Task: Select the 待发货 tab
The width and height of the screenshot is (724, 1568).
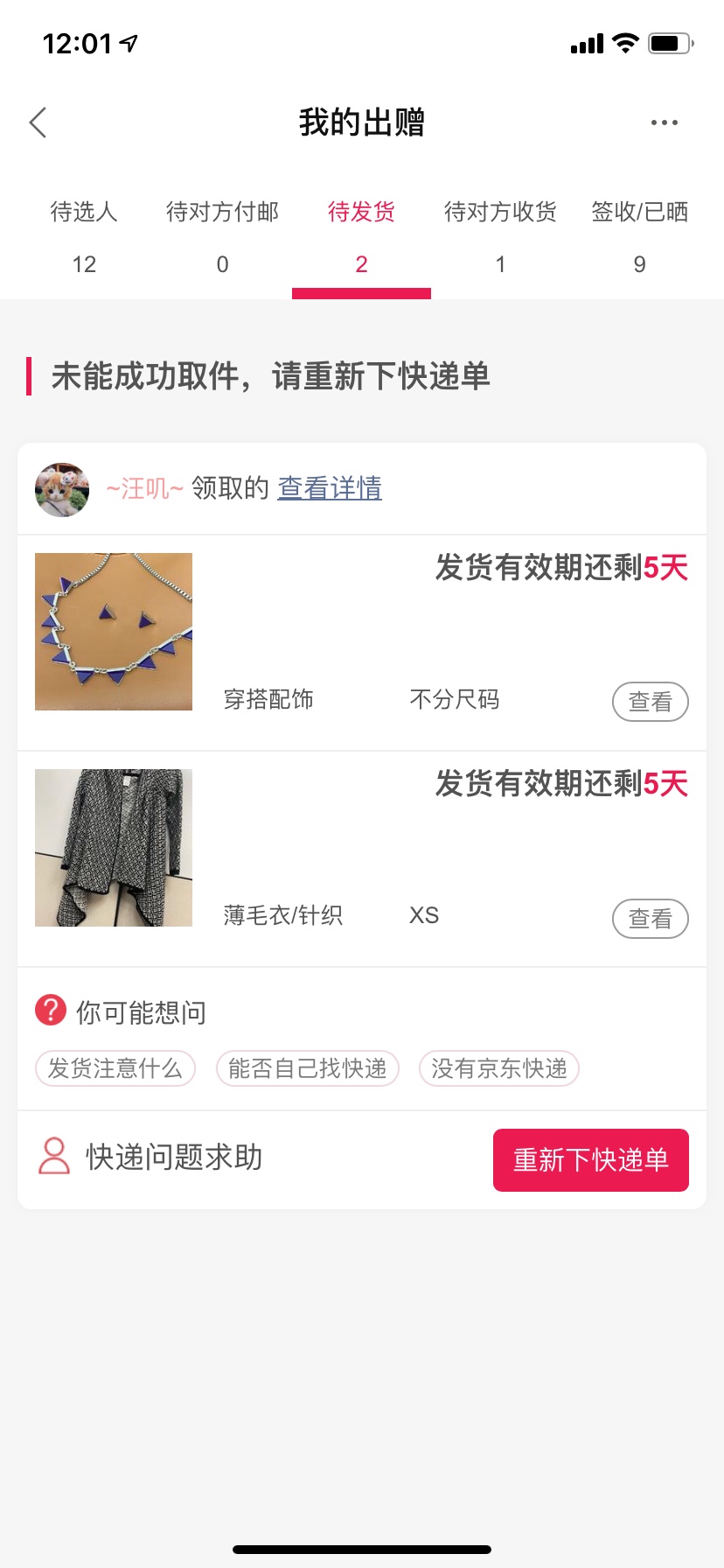Action: [x=361, y=236]
